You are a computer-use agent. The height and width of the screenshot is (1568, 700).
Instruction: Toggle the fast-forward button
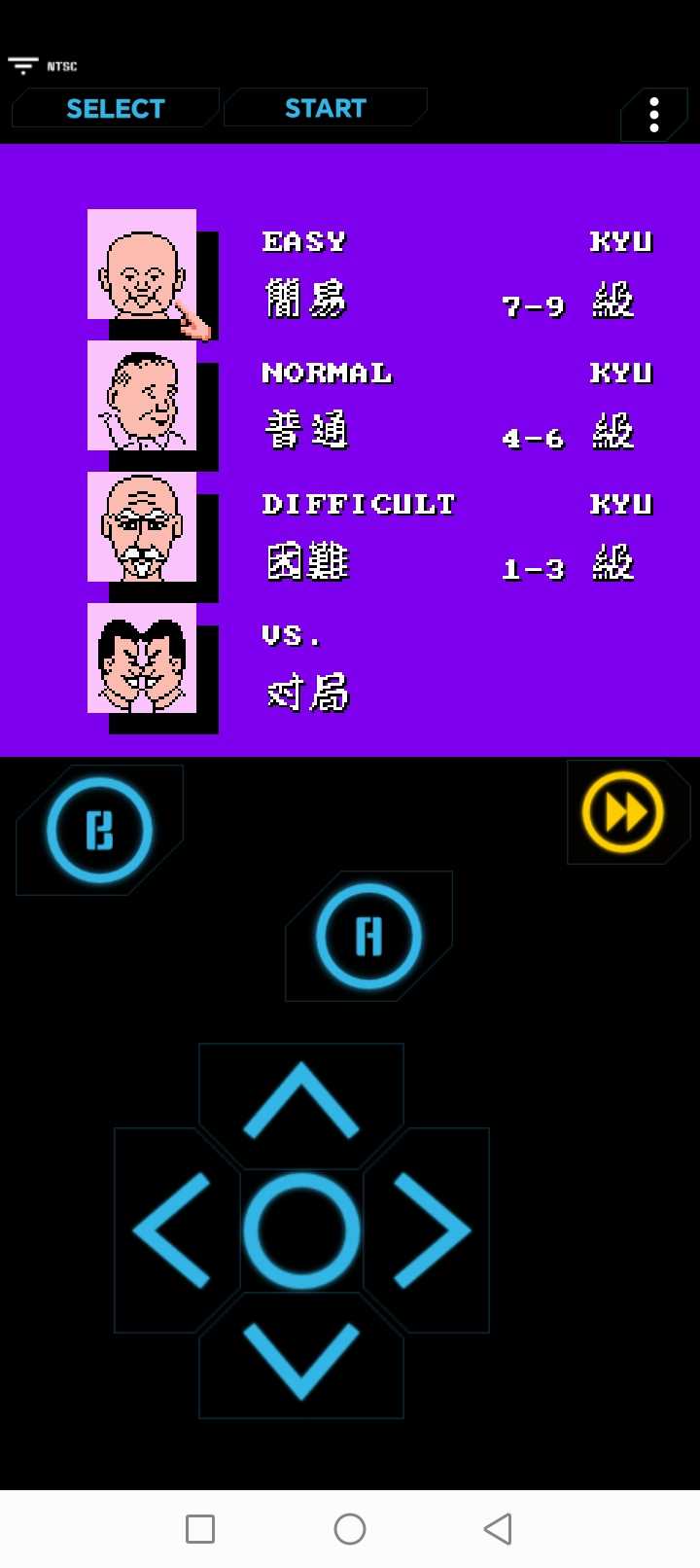(x=623, y=811)
